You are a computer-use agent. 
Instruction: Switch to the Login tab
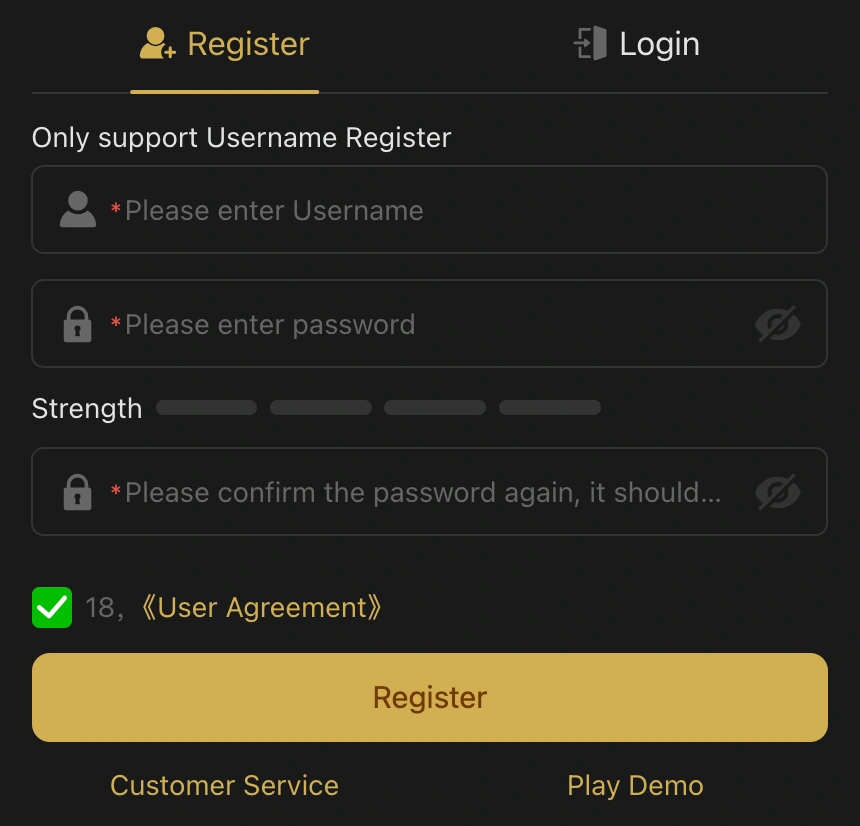pyautogui.click(x=636, y=44)
